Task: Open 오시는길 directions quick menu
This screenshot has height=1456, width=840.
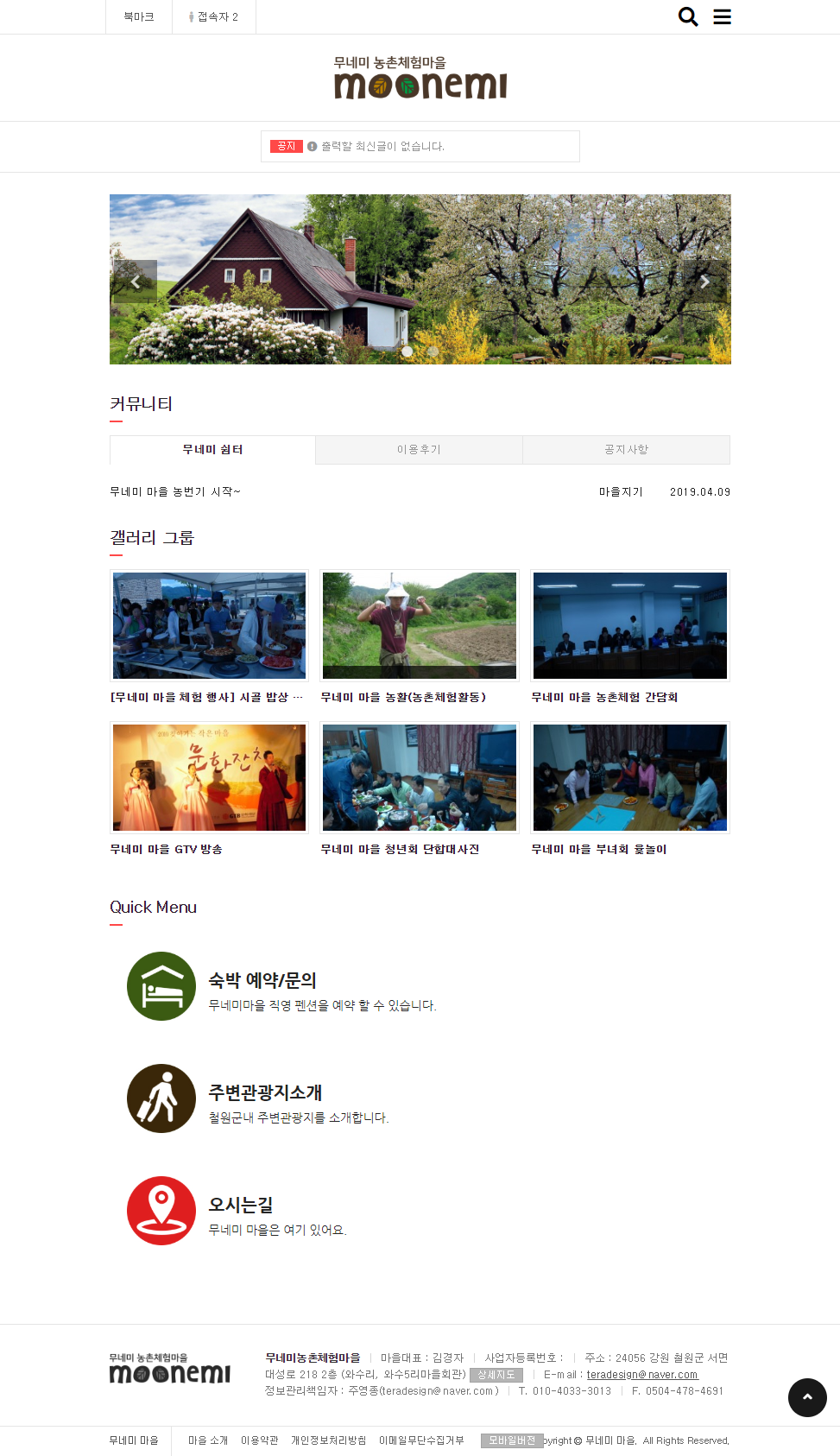Action: pos(241,1206)
